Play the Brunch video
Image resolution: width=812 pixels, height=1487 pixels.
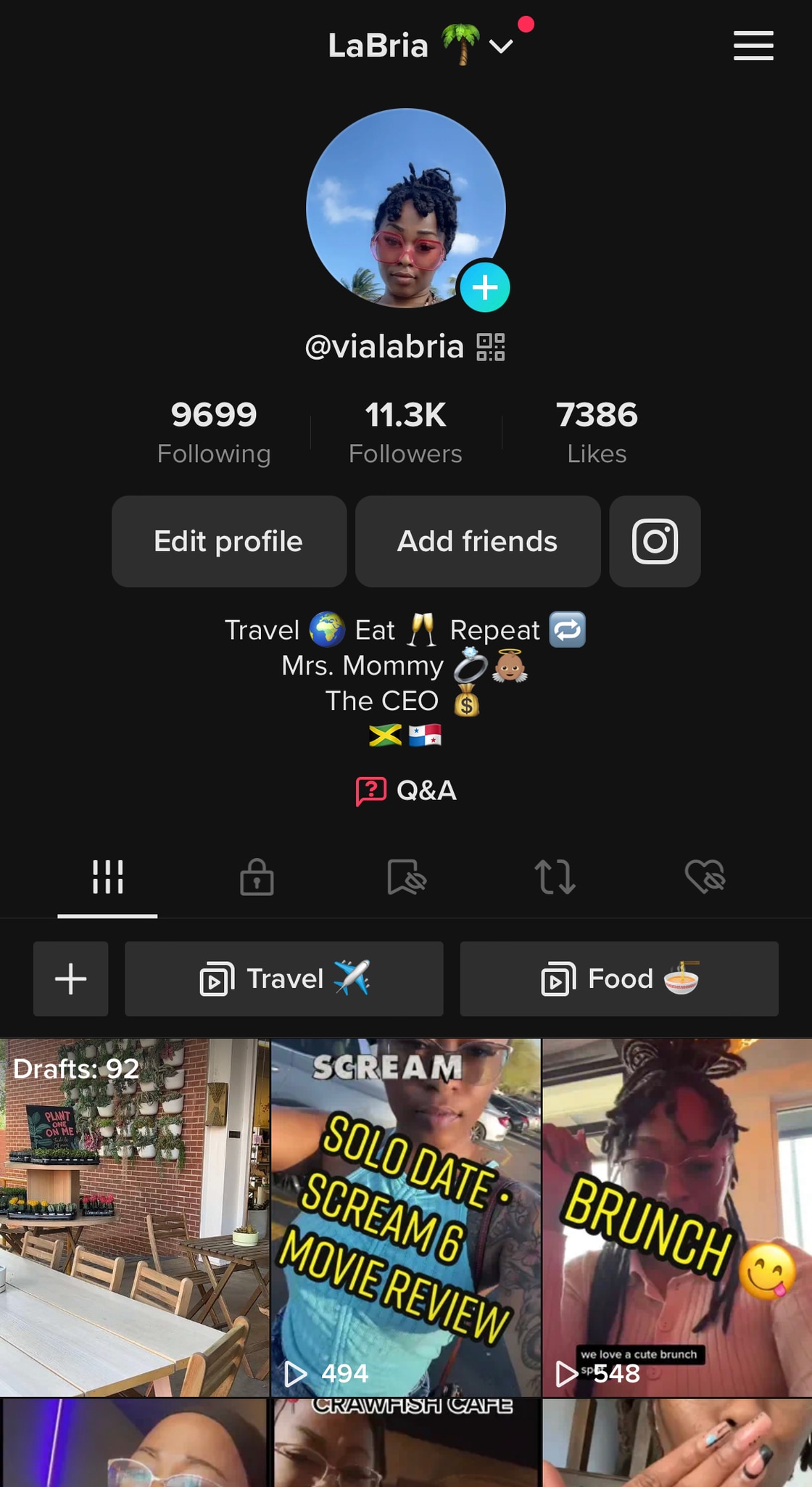tap(676, 1216)
